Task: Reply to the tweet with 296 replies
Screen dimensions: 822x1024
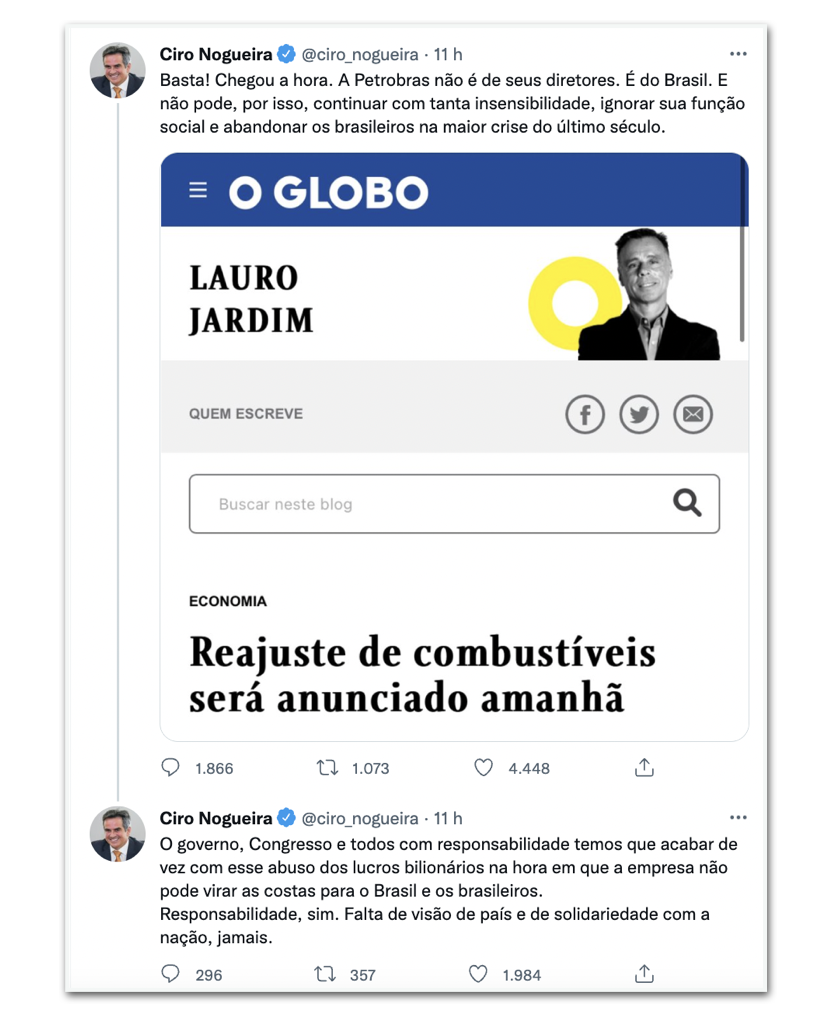Action: (x=171, y=973)
